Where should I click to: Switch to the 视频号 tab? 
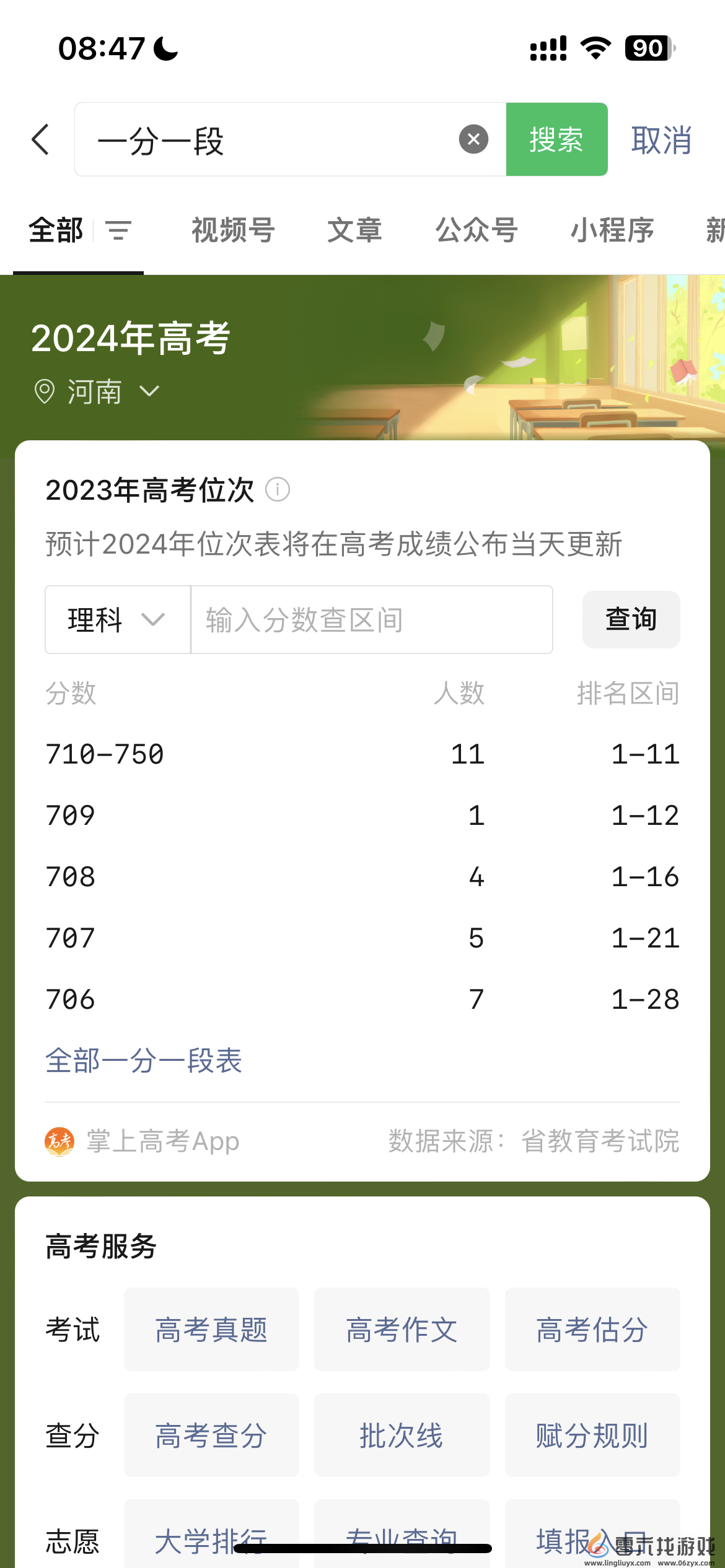click(x=232, y=230)
